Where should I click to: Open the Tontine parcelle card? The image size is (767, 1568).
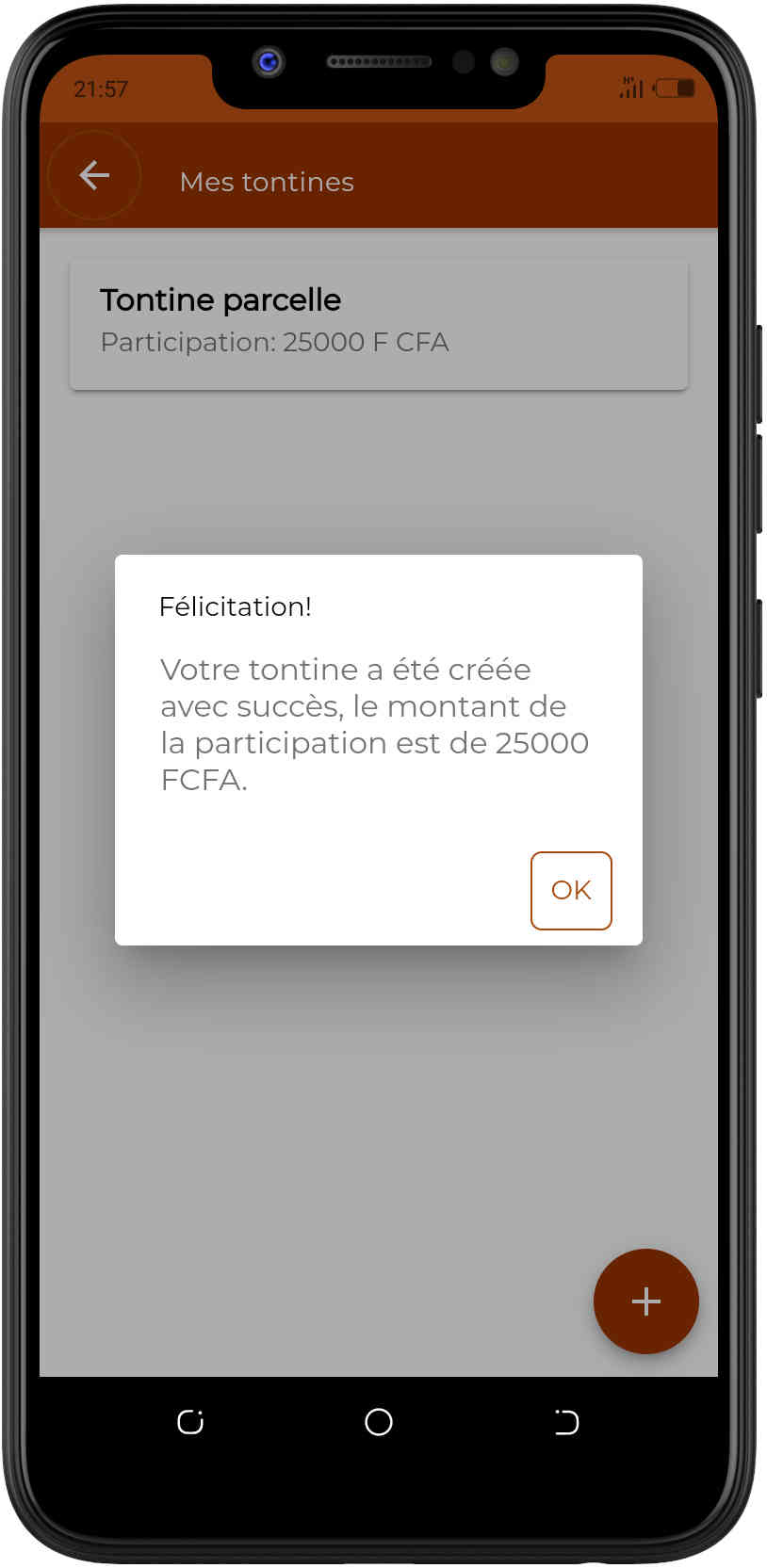click(378, 323)
